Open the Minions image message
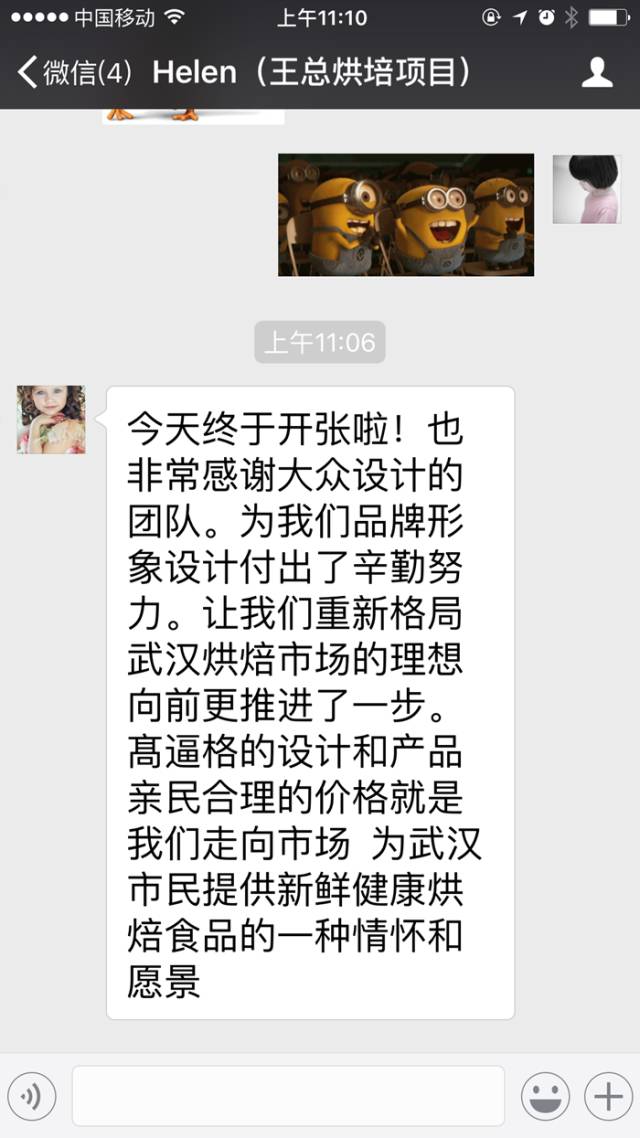The width and height of the screenshot is (640, 1138). (405, 215)
